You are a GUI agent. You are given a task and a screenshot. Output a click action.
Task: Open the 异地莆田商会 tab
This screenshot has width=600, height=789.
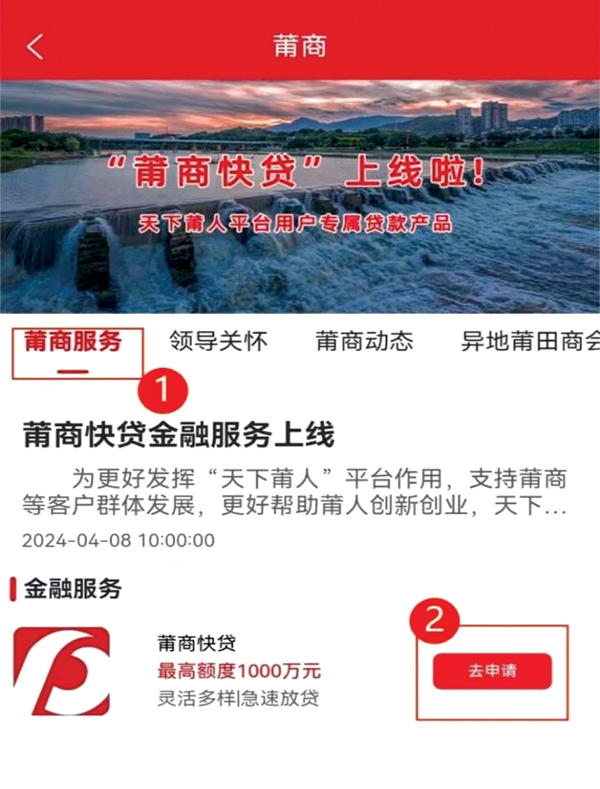530,342
